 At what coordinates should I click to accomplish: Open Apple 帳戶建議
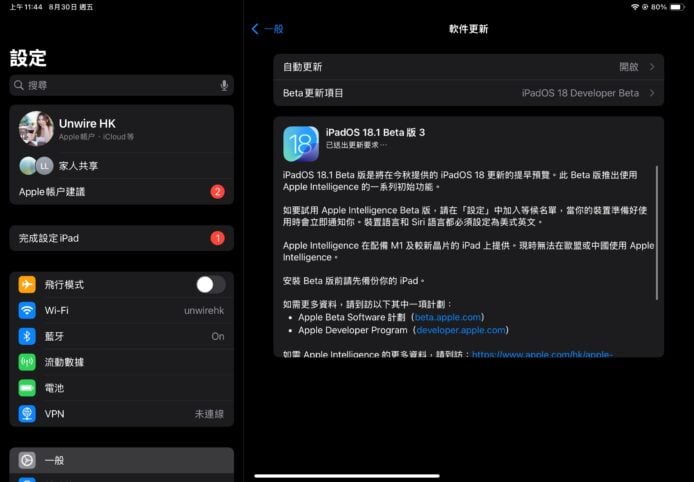click(x=121, y=191)
